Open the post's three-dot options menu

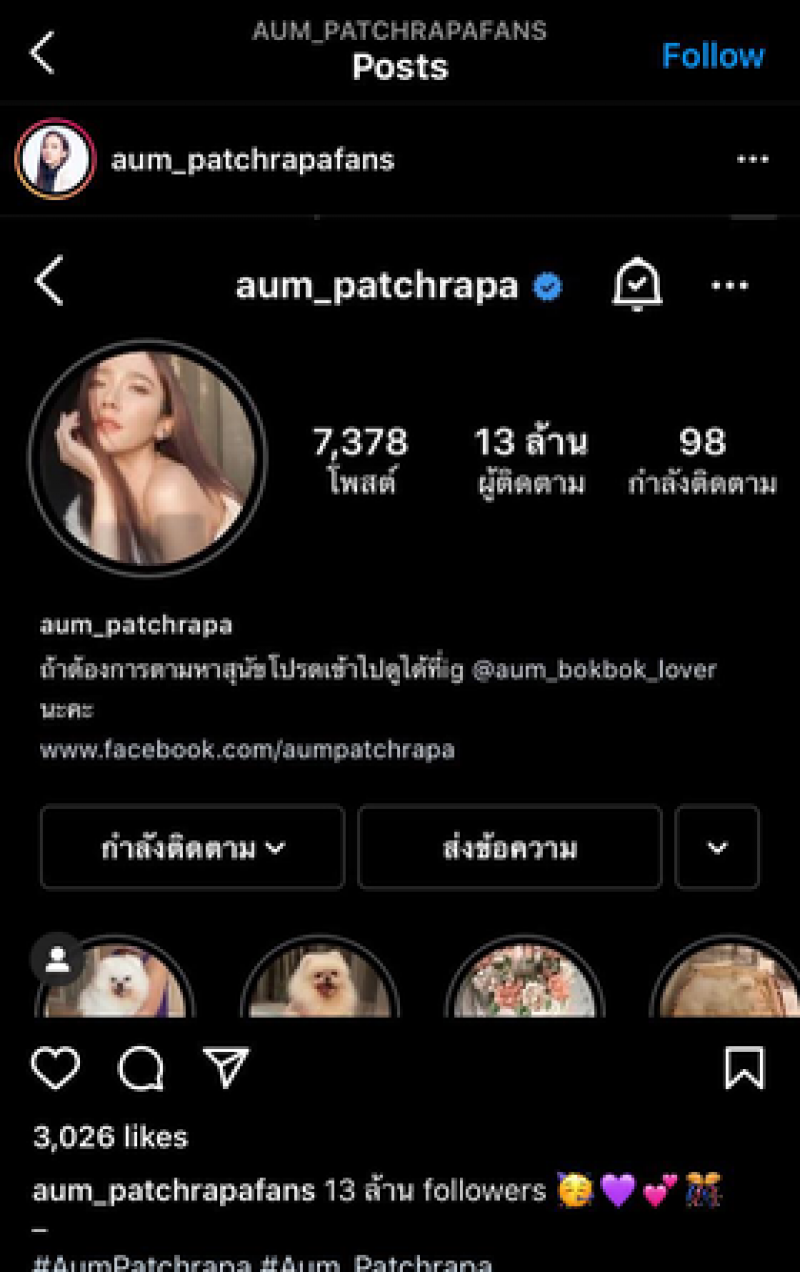point(752,160)
